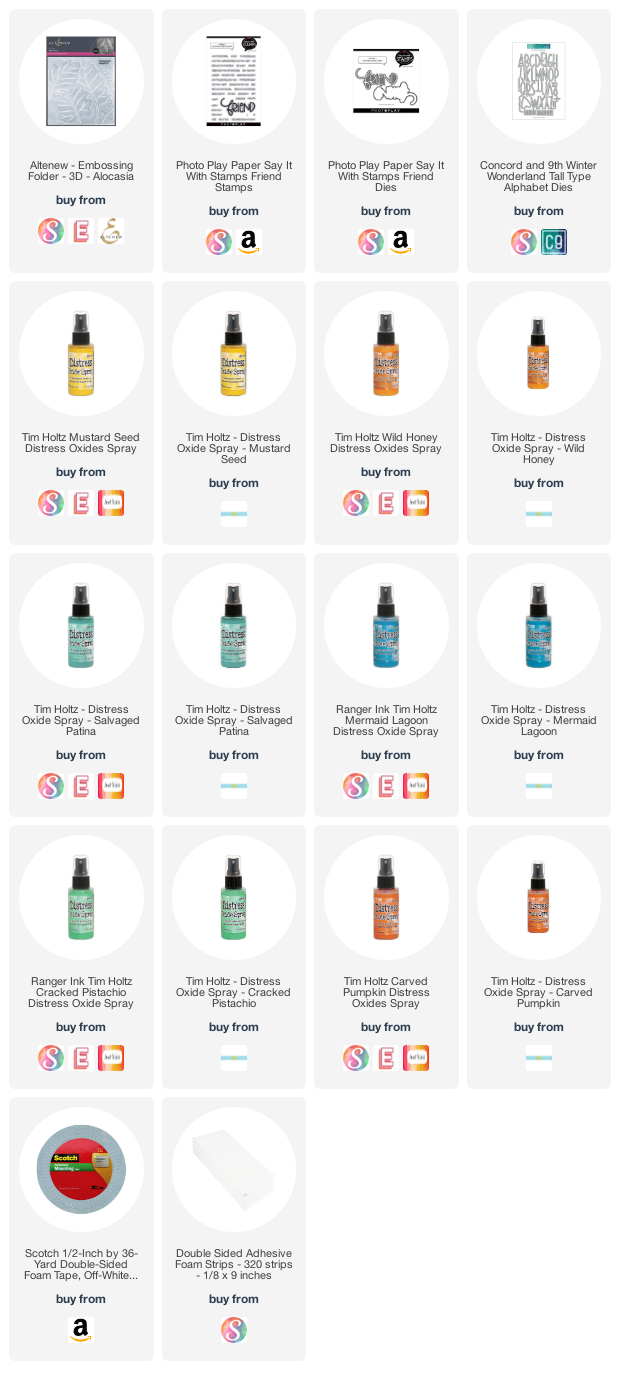The height and width of the screenshot is (1382, 620).
Task: Tap the C9 store icon under Alphabet Dies
Action: (x=553, y=242)
